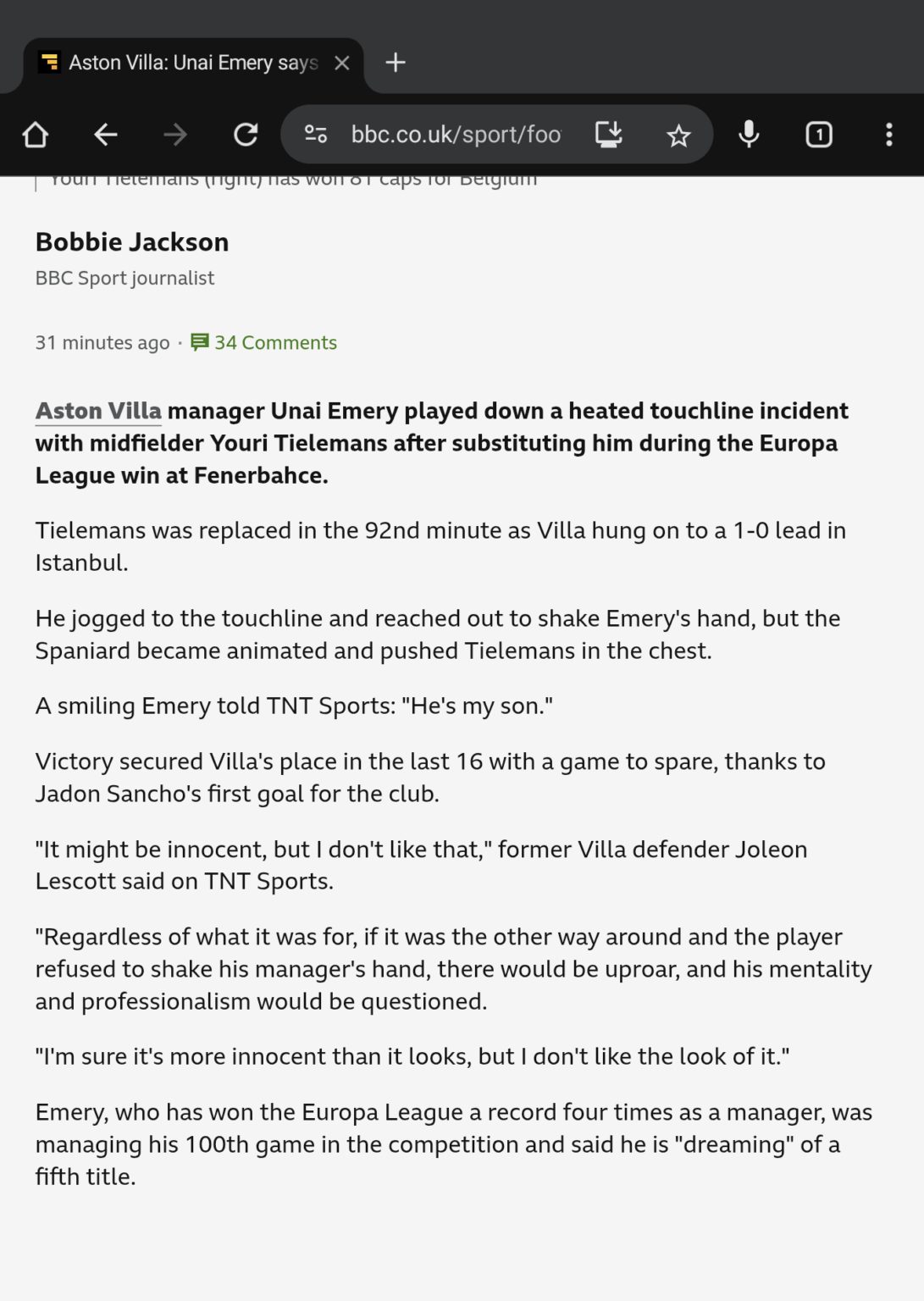Install or download page icon
The width and height of the screenshot is (924, 1301).
click(608, 135)
